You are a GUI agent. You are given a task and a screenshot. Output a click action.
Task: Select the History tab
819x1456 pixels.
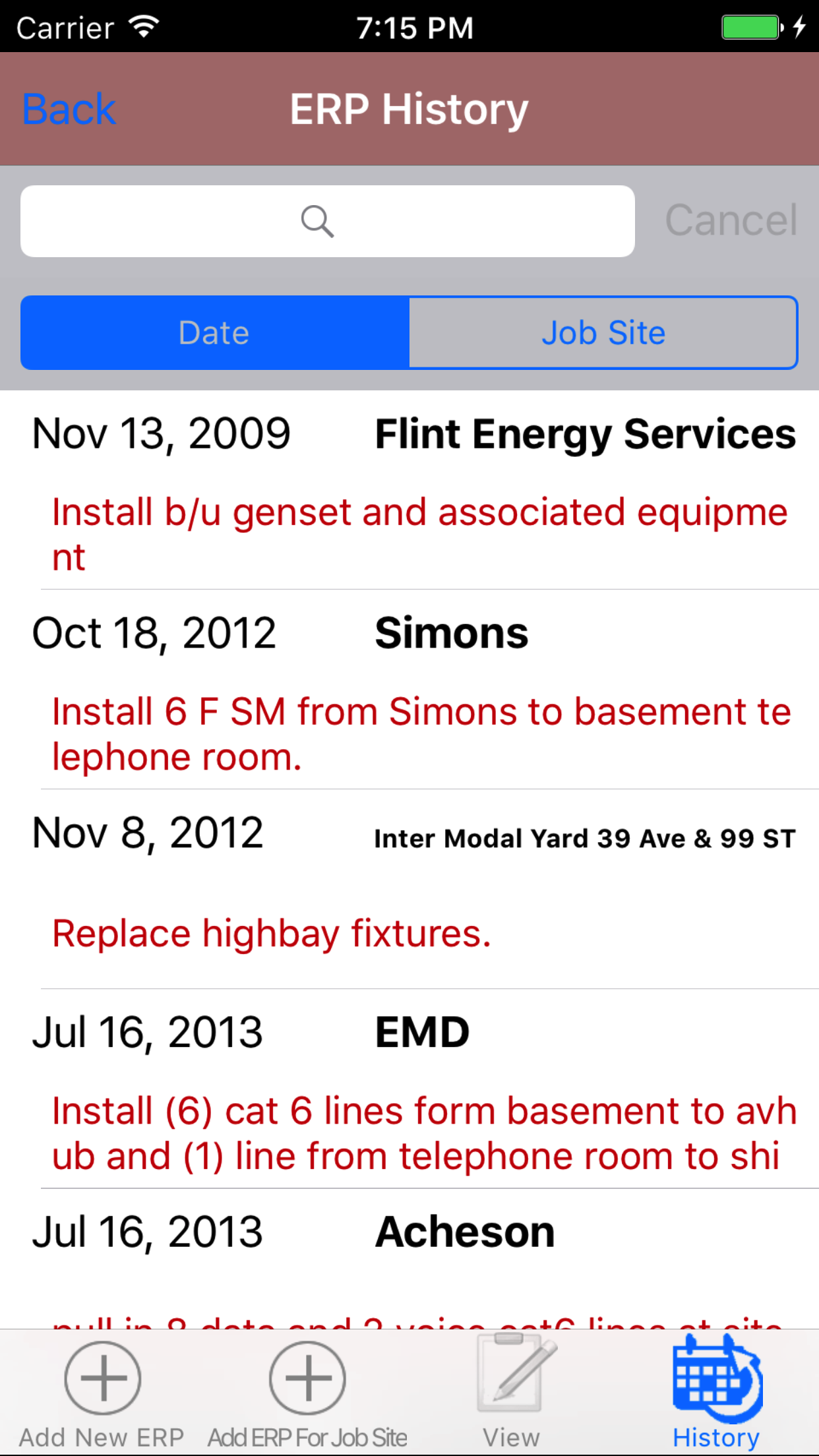point(716,1393)
